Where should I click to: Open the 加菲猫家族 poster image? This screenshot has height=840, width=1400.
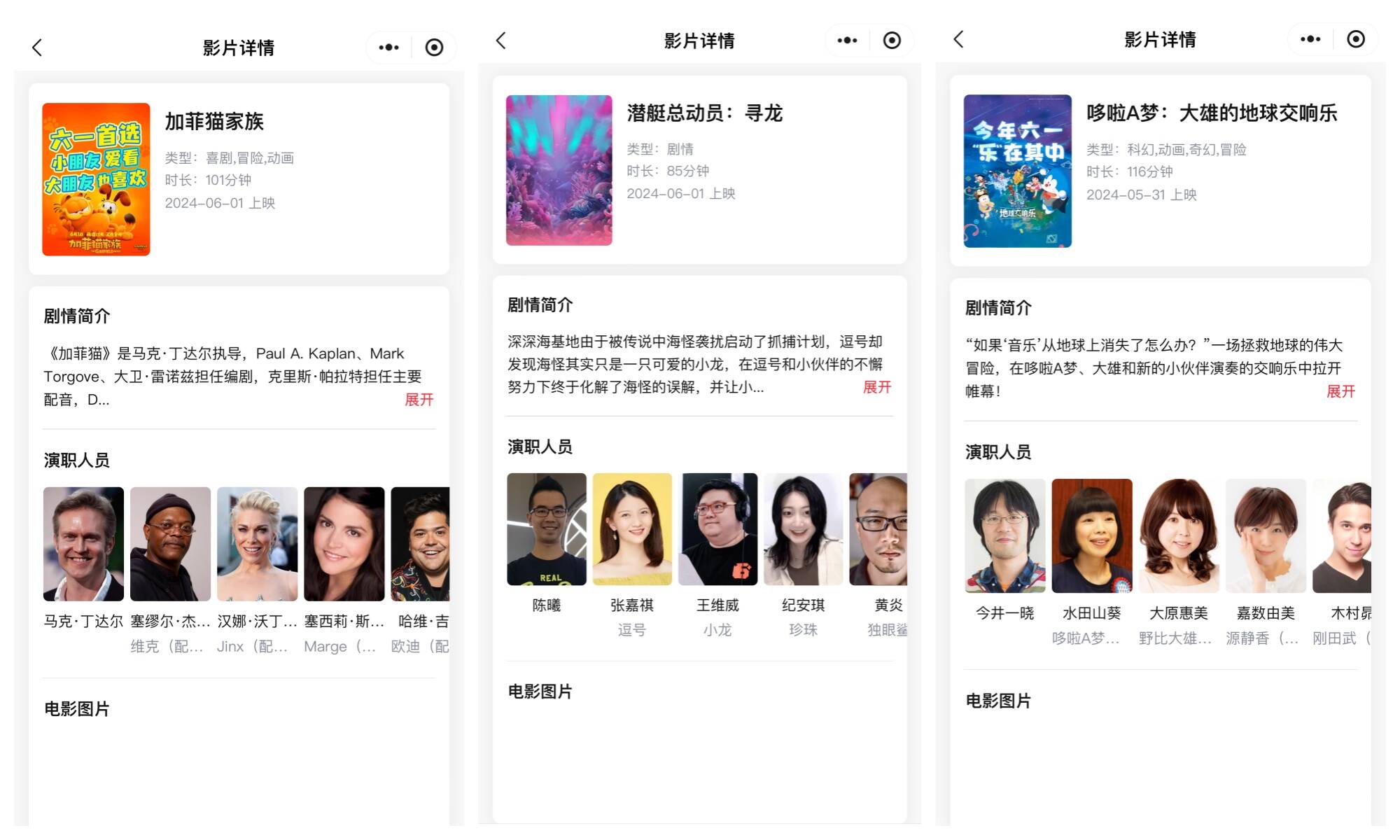click(x=96, y=179)
